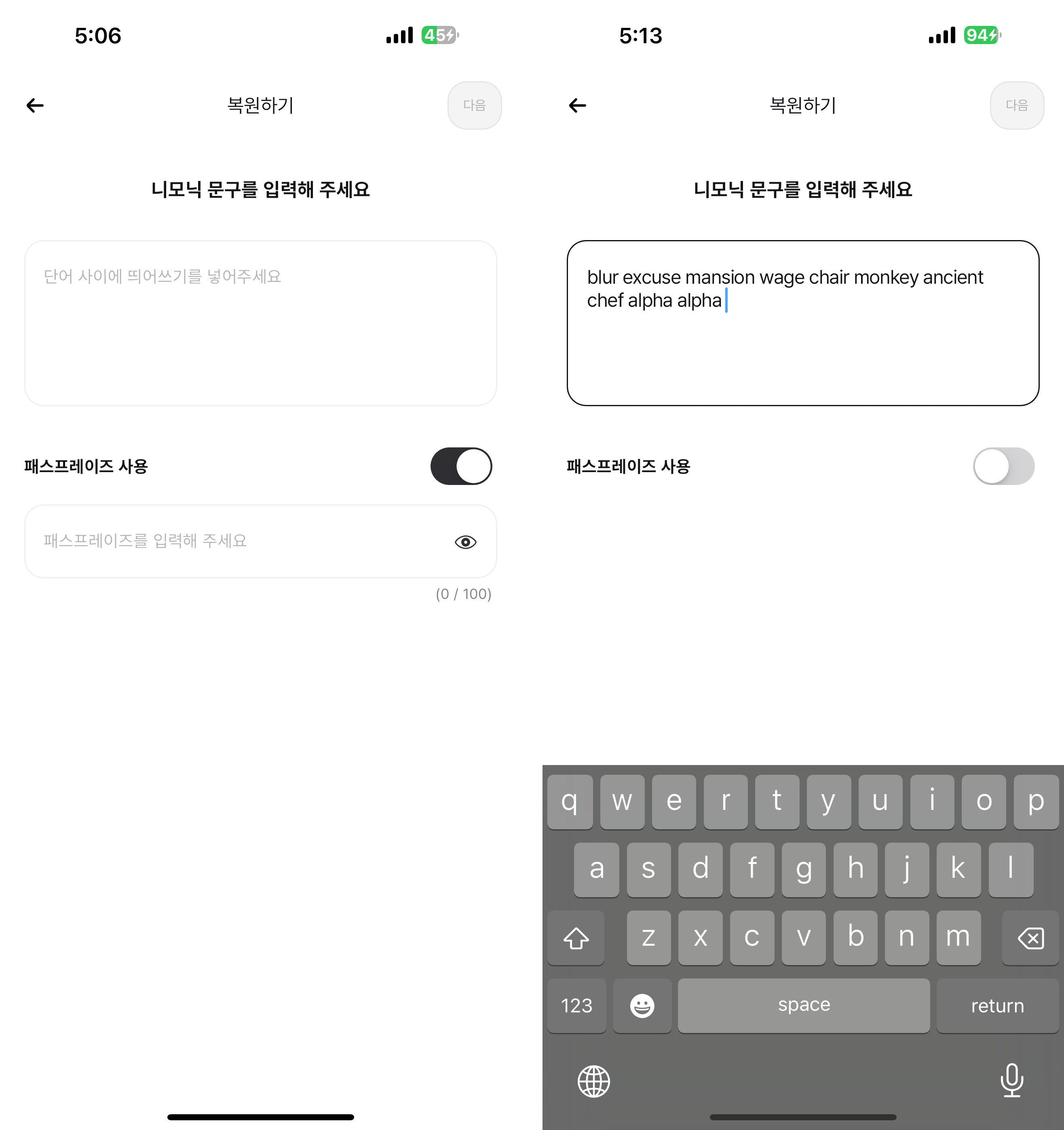Turn off the enabled 패스프레이즈 사용 switch
This screenshot has width=1064, height=1130.
pos(460,466)
